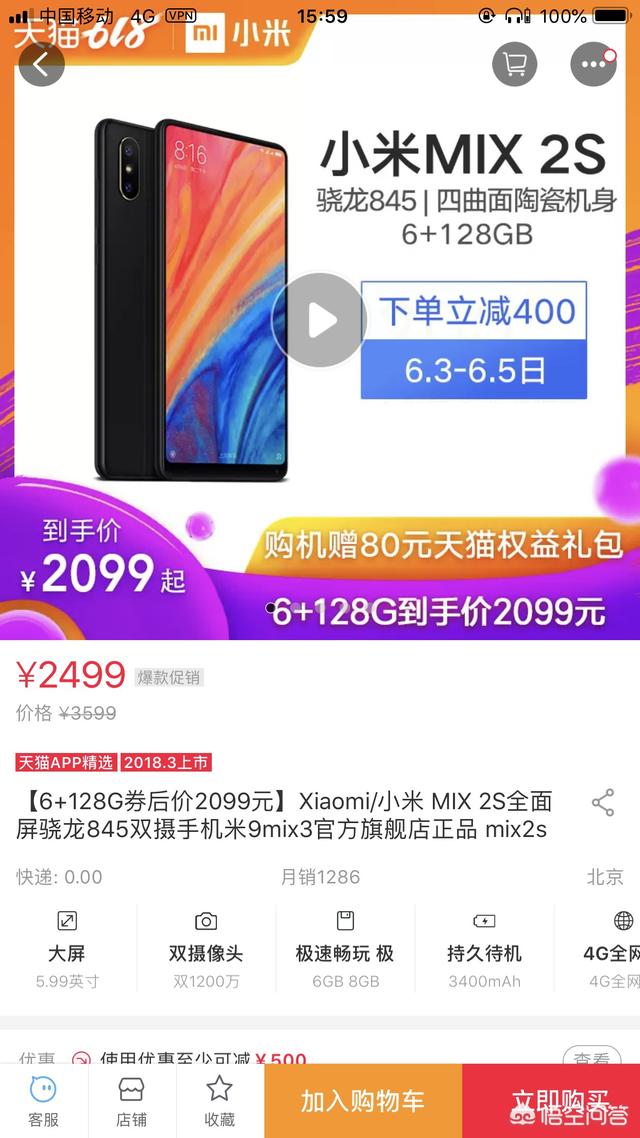This screenshot has height=1138, width=640.
Task: Open the three-dot more options menu
Action: point(594,64)
